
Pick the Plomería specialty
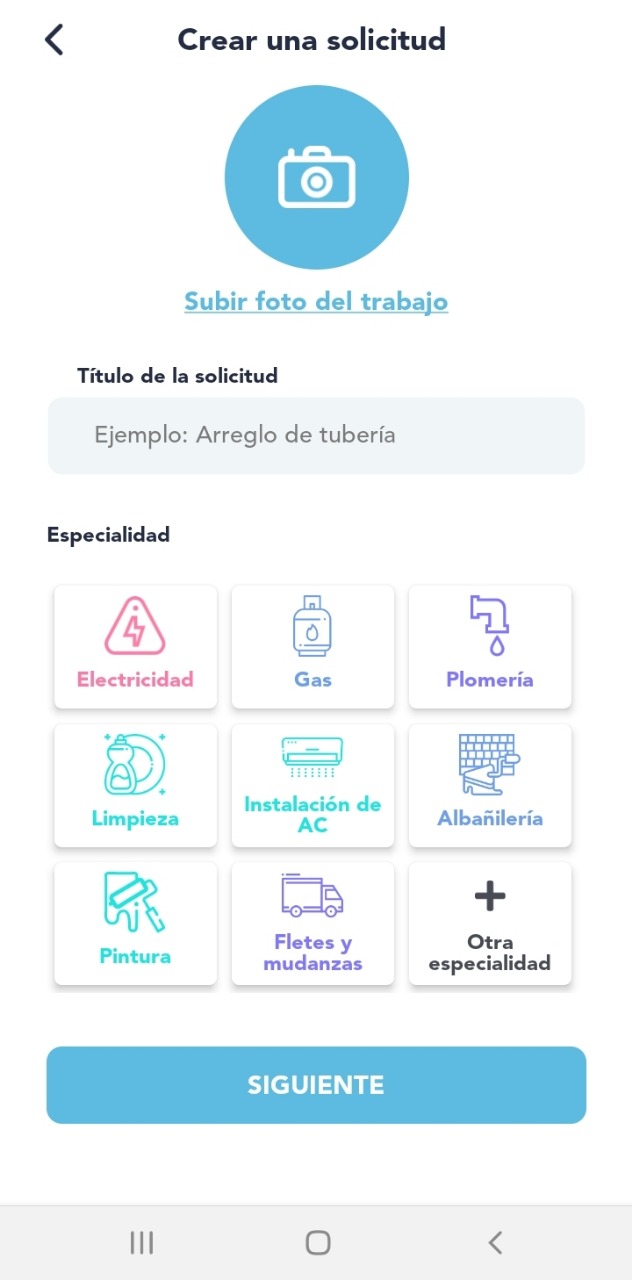(490, 647)
